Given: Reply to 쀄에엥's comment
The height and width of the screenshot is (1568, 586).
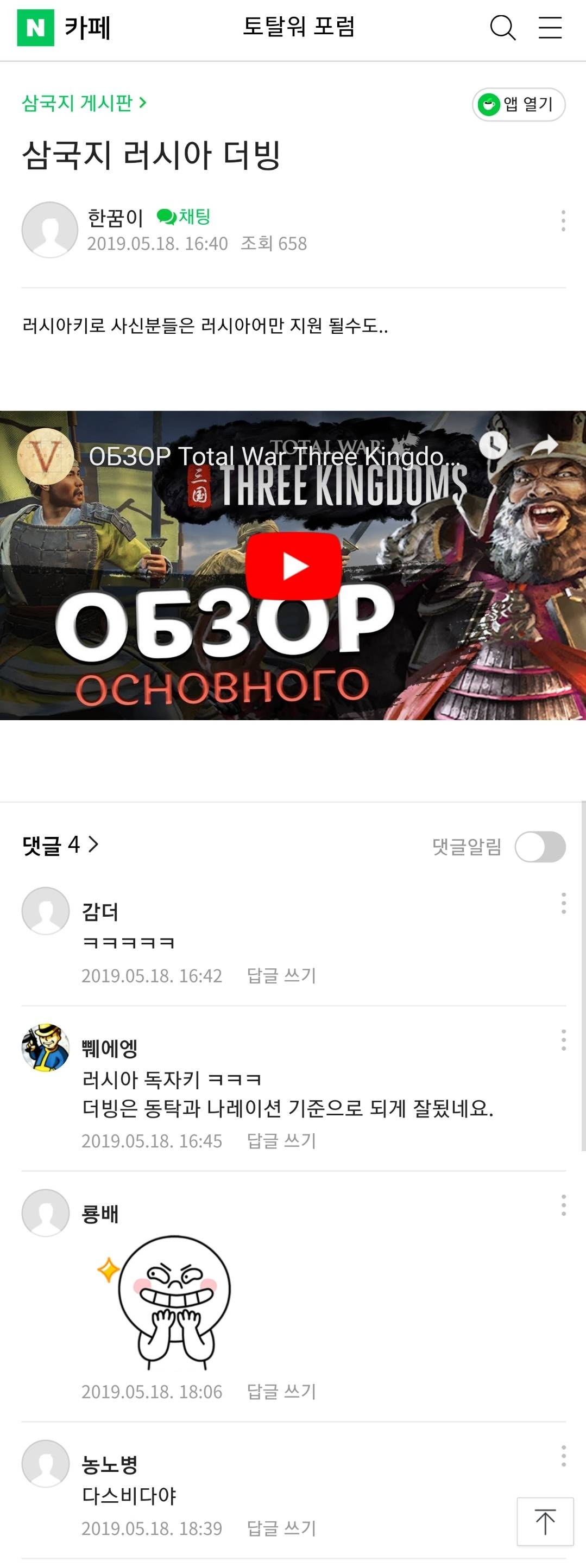Looking at the screenshot, I should click(x=281, y=1140).
